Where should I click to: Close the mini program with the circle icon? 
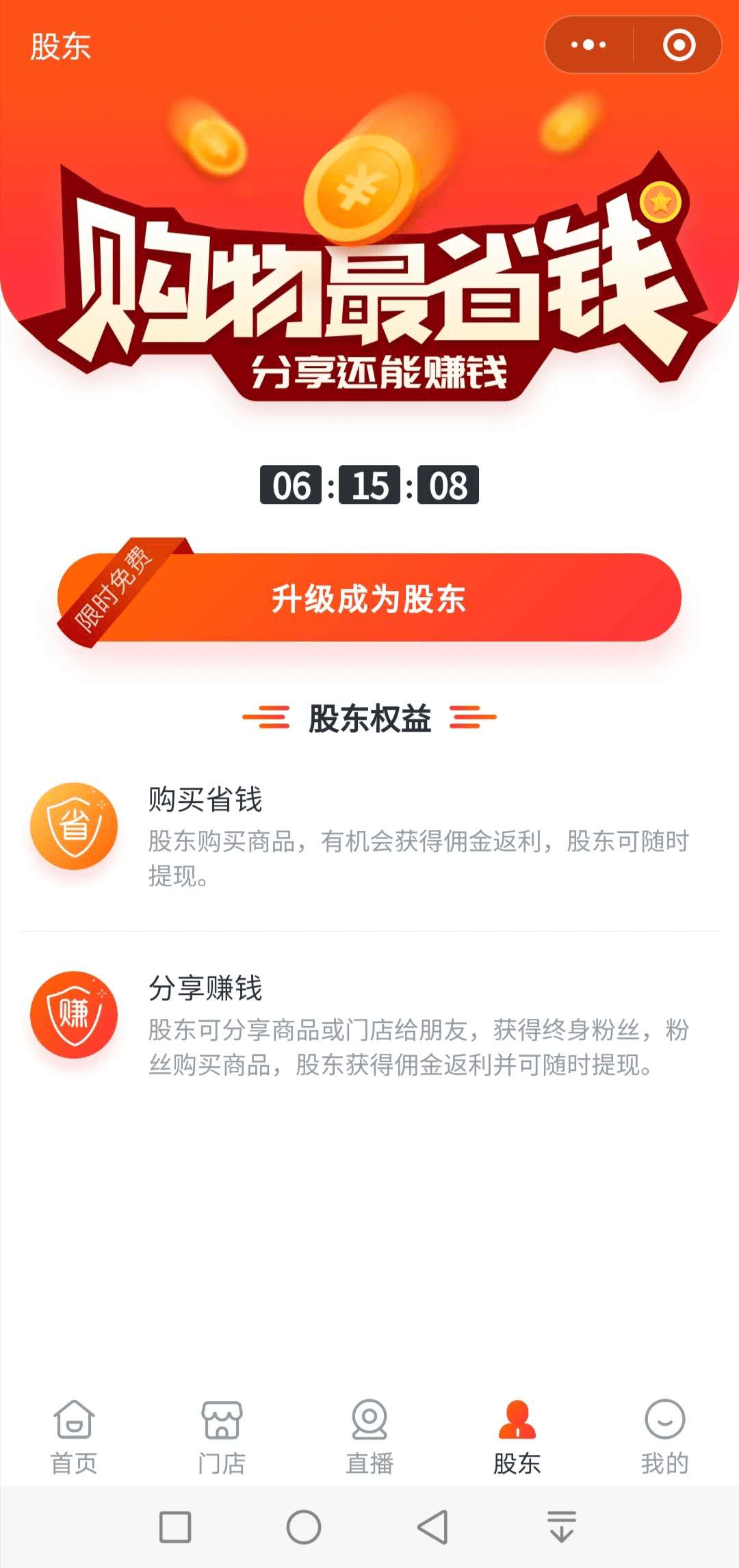pyautogui.click(x=679, y=45)
